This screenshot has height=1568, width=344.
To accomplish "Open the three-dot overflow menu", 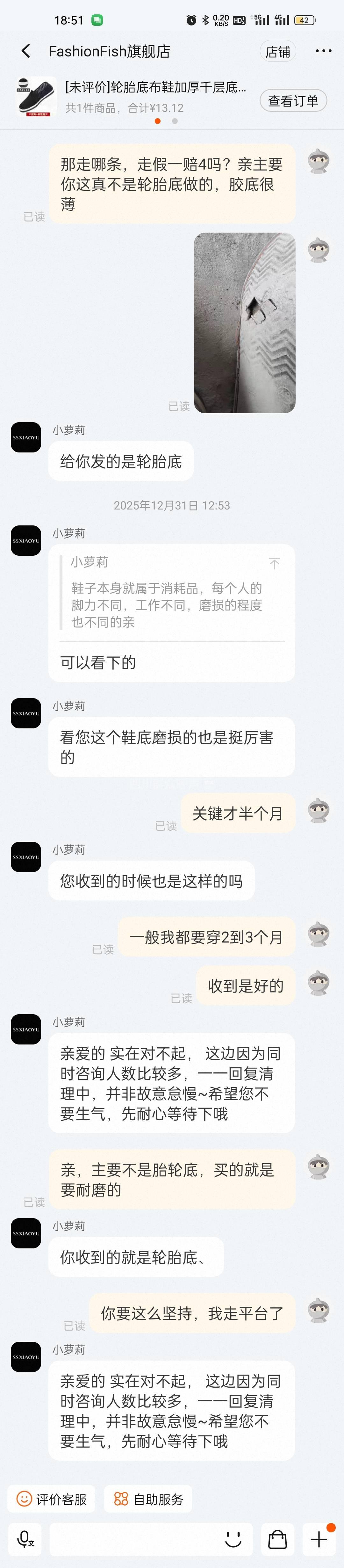I will click(x=323, y=51).
